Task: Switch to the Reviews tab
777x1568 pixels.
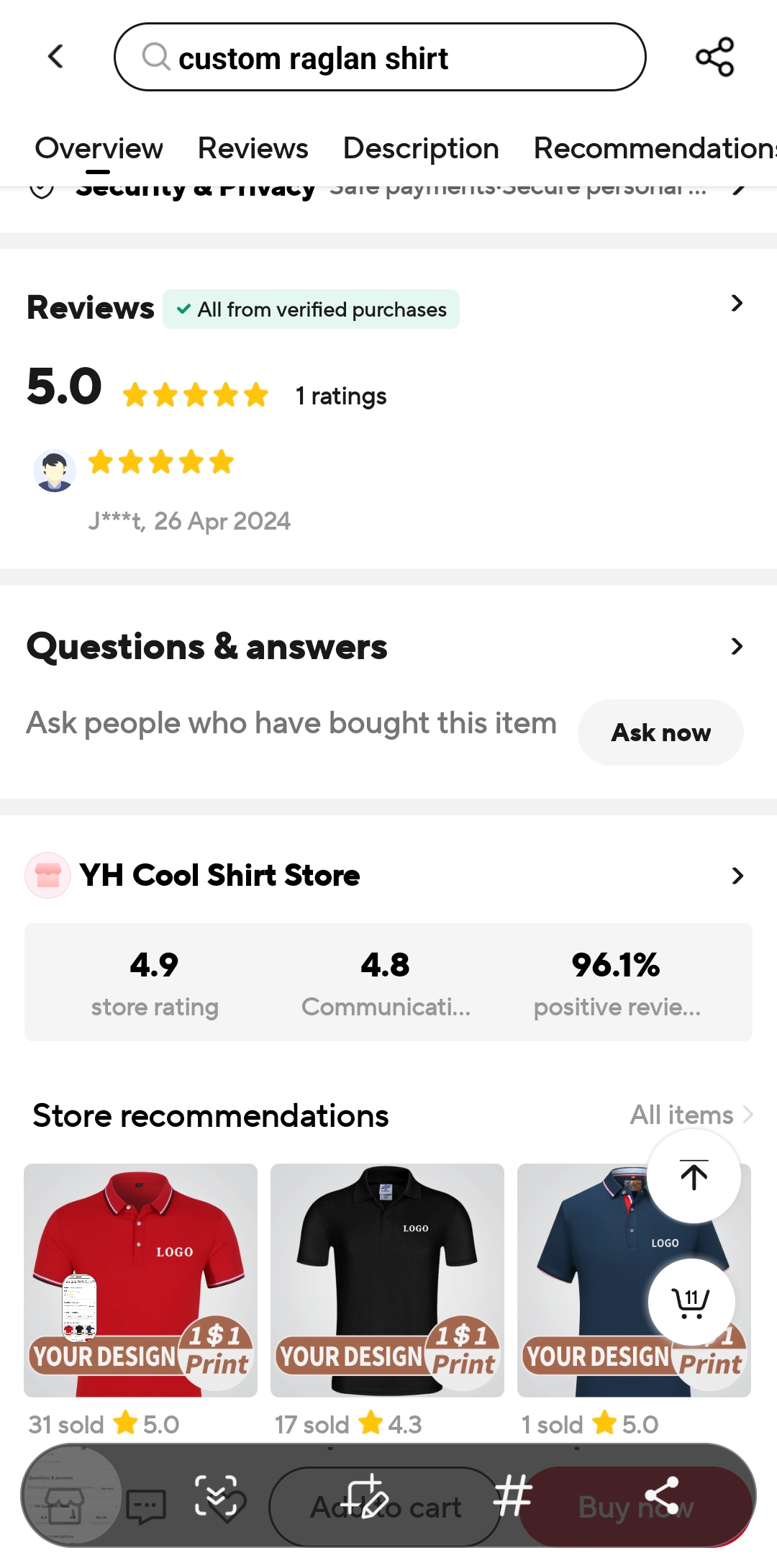Action: [253, 148]
